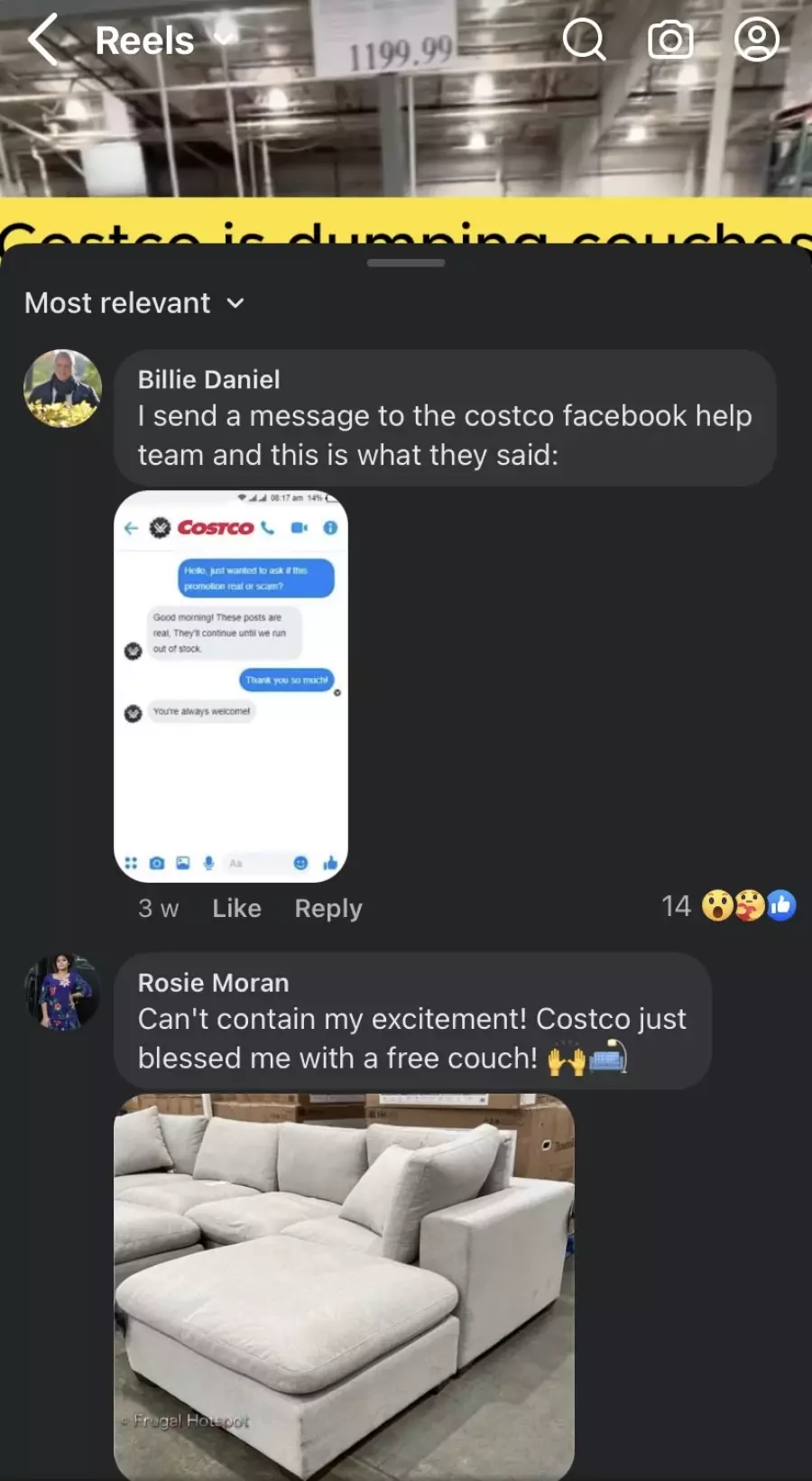Open the profile icon
This screenshot has height=1481, width=812.
click(756, 40)
